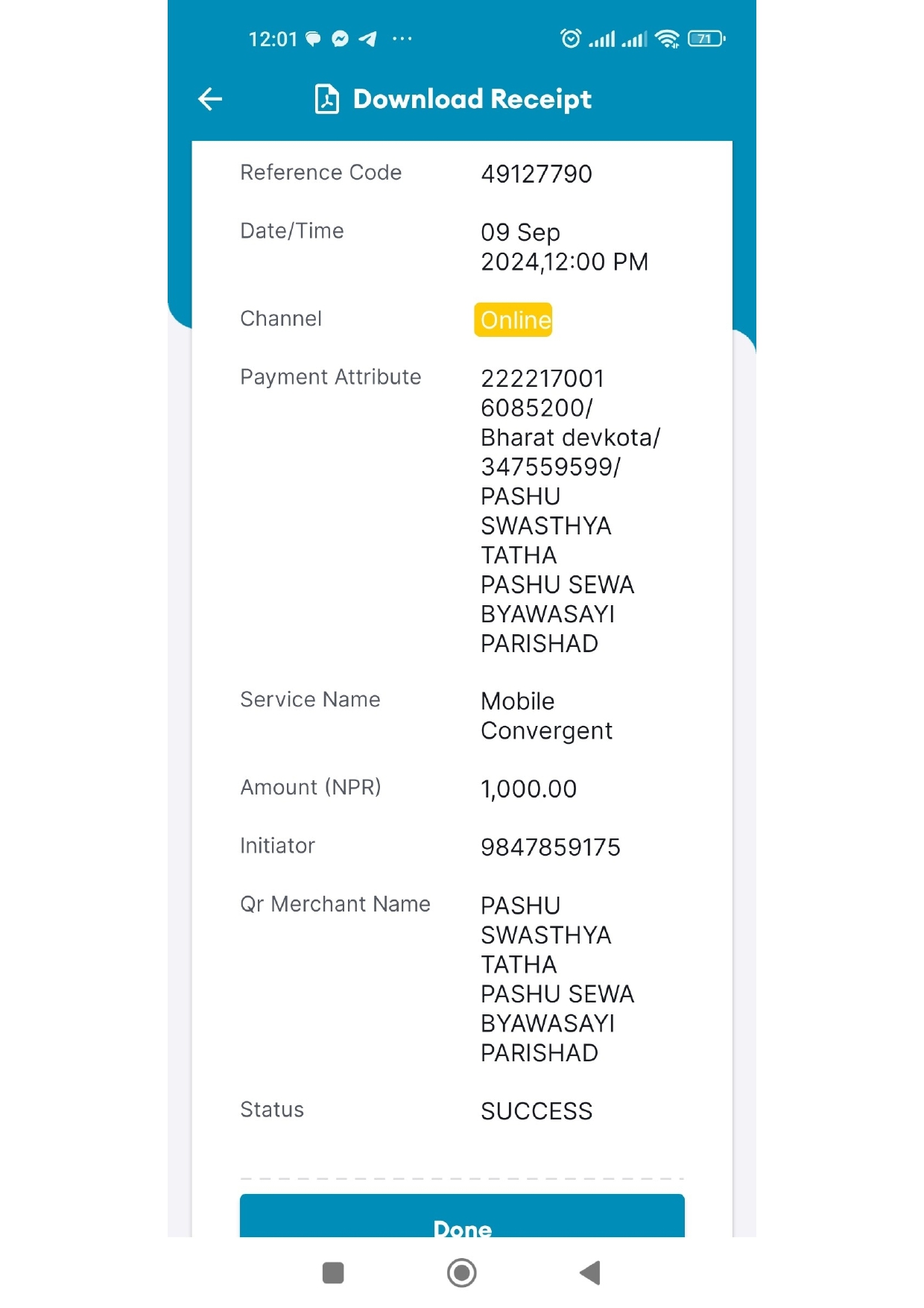Tap the Done button
Screen dimensions: 924x1308
(x=462, y=1216)
